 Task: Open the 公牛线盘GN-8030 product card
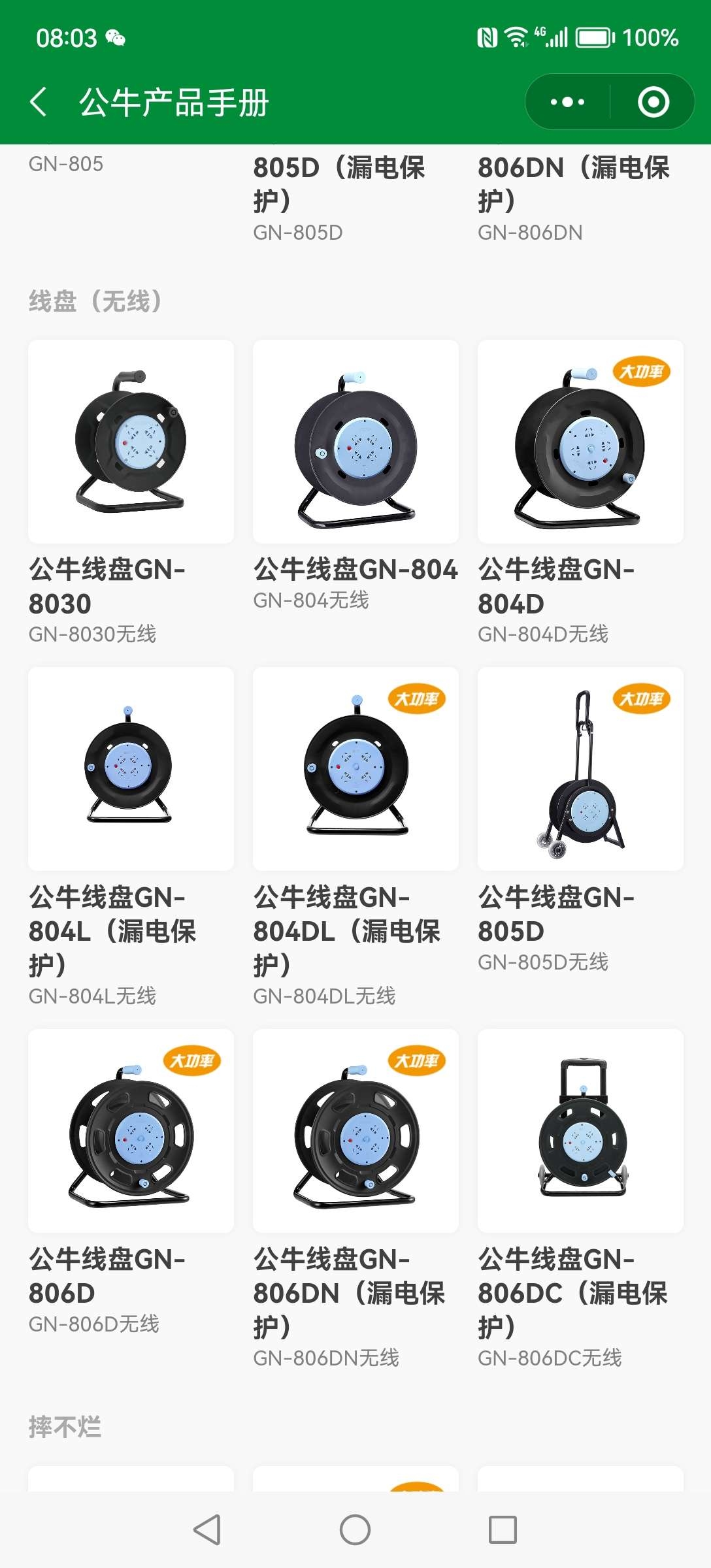pyautogui.click(x=131, y=442)
